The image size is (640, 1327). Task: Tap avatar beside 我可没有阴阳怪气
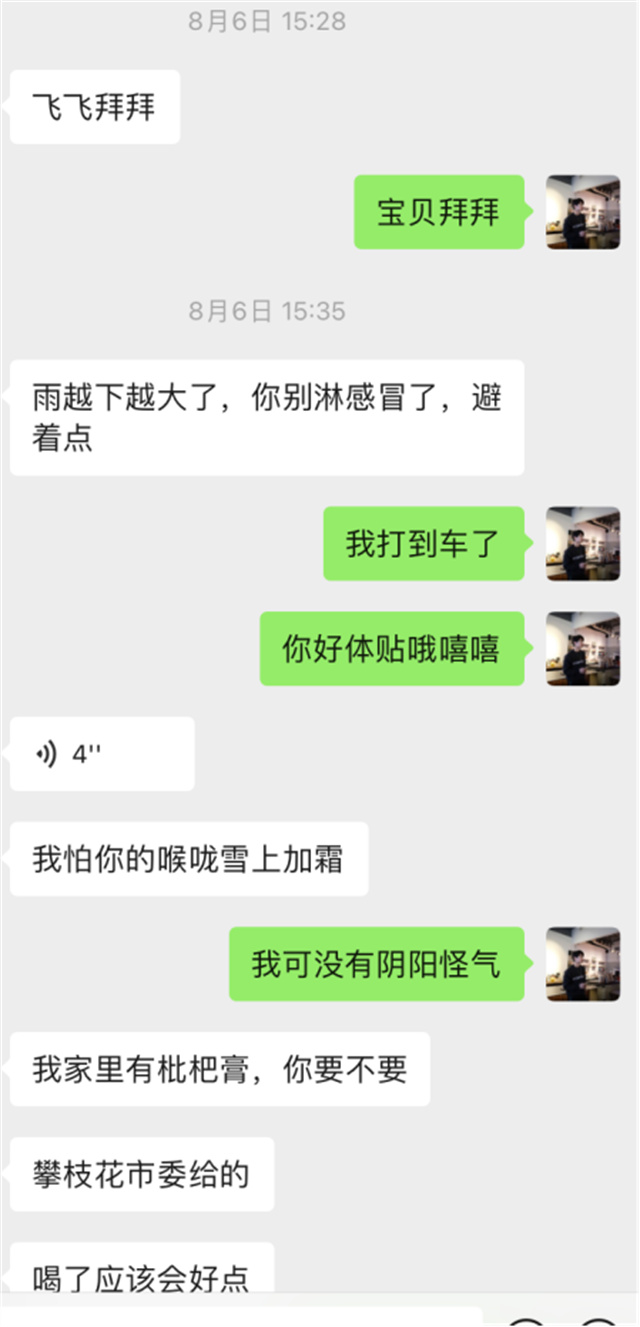point(582,964)
